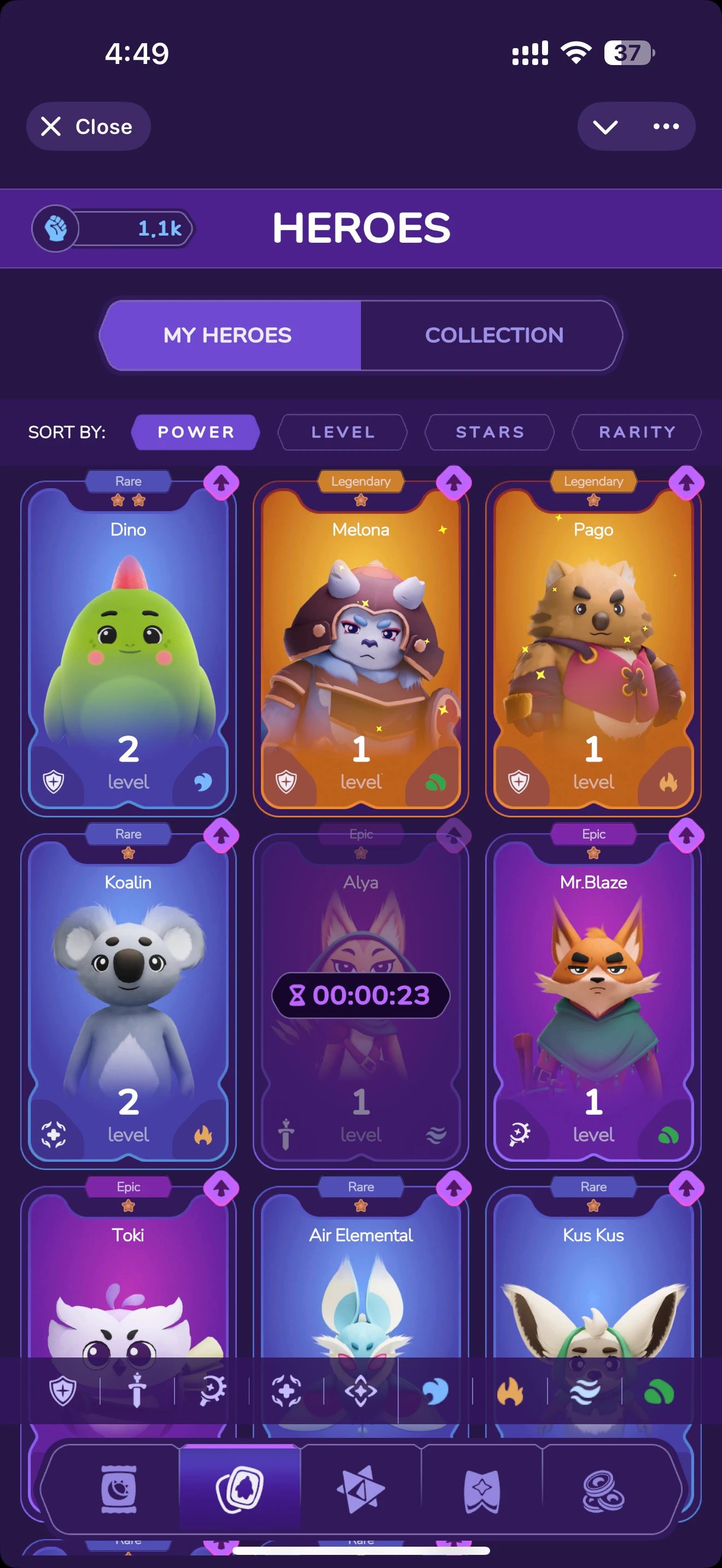Screen dimensions: 722x1568
Task: Open the coins tab in the bottom bar
Action: coord(603,1490)
